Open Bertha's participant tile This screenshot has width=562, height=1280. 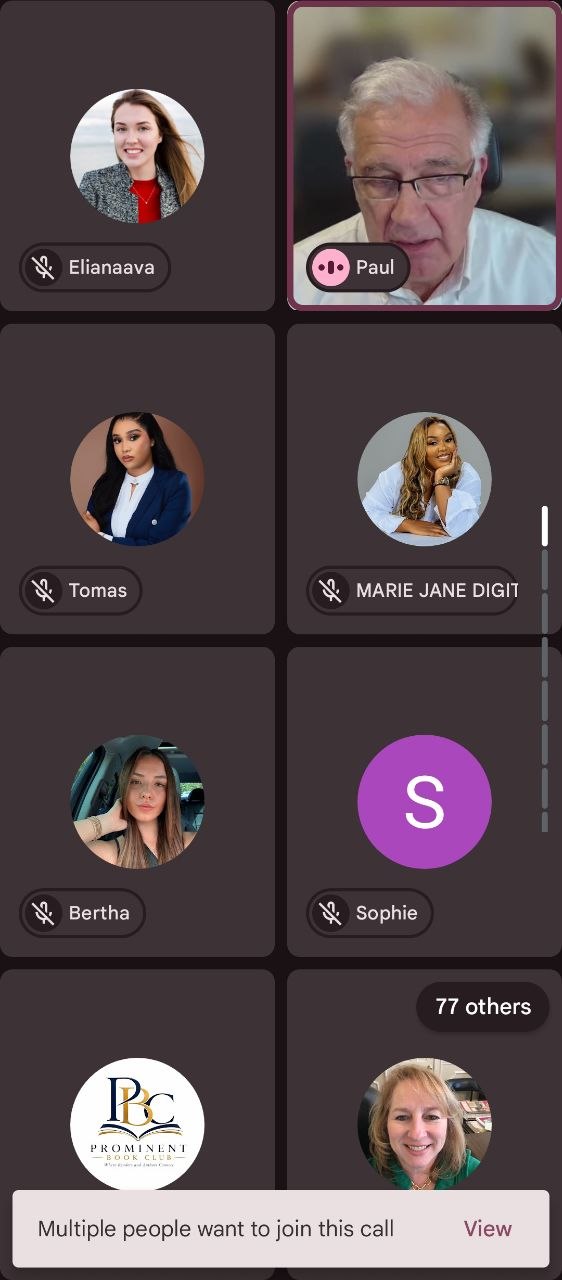pos(137,801)
